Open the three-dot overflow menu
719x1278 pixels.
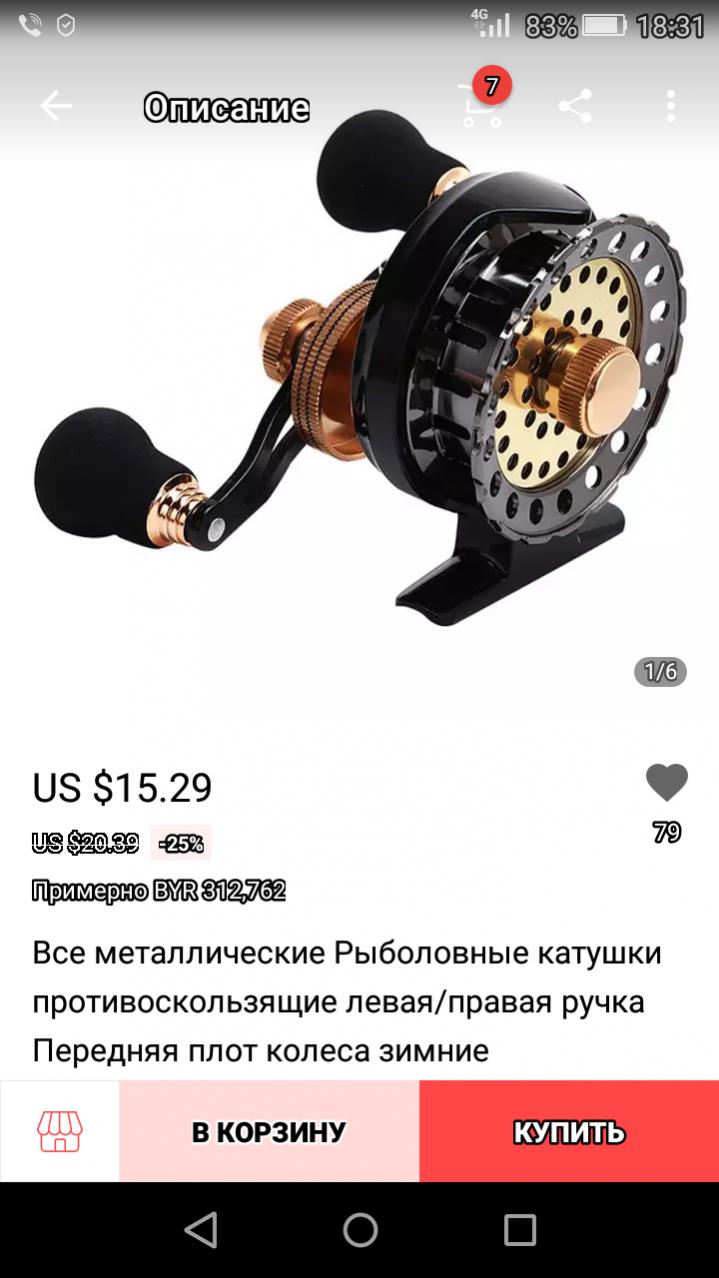(x=671, y=106)
